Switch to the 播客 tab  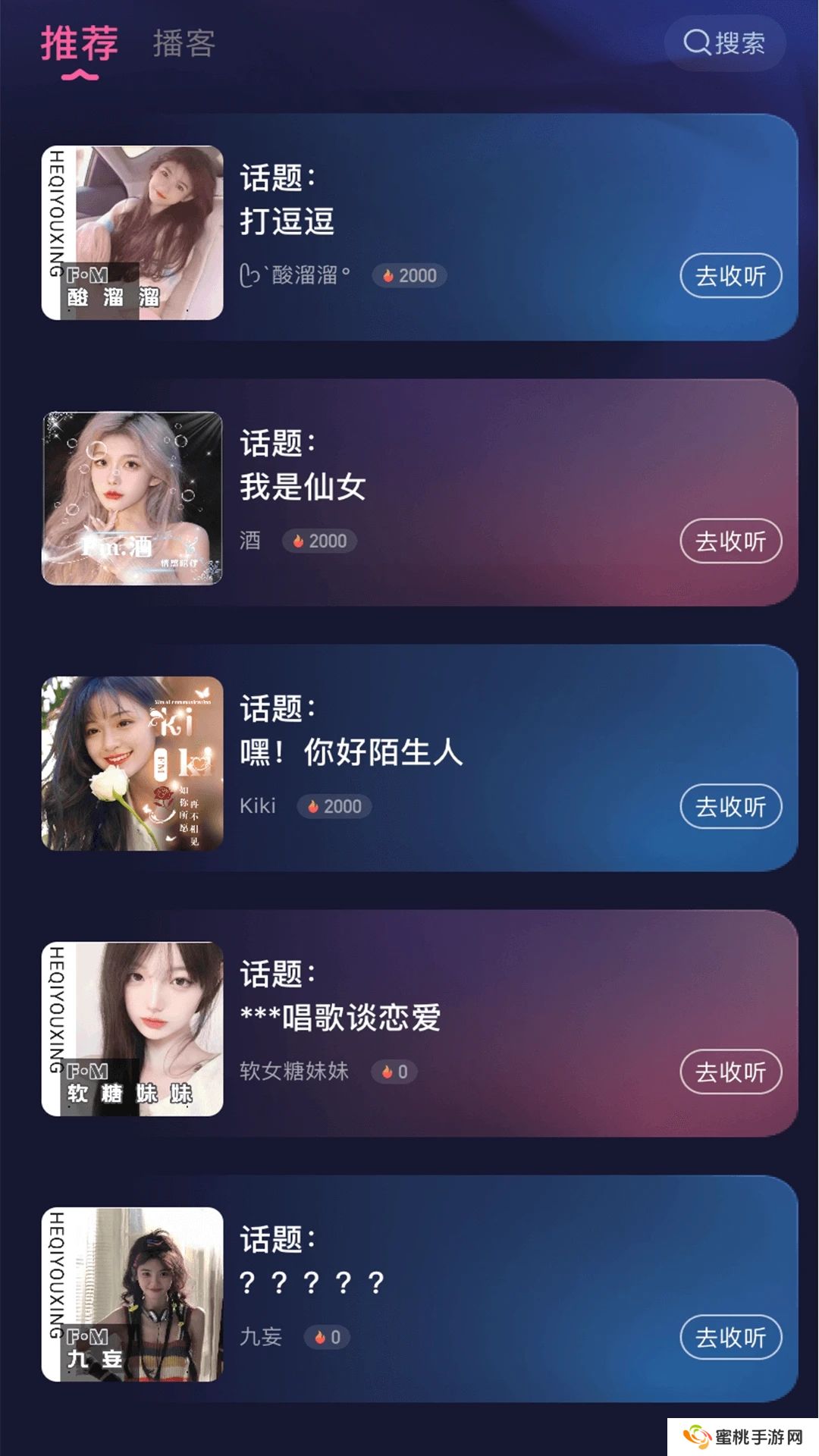tap(182, 44)
